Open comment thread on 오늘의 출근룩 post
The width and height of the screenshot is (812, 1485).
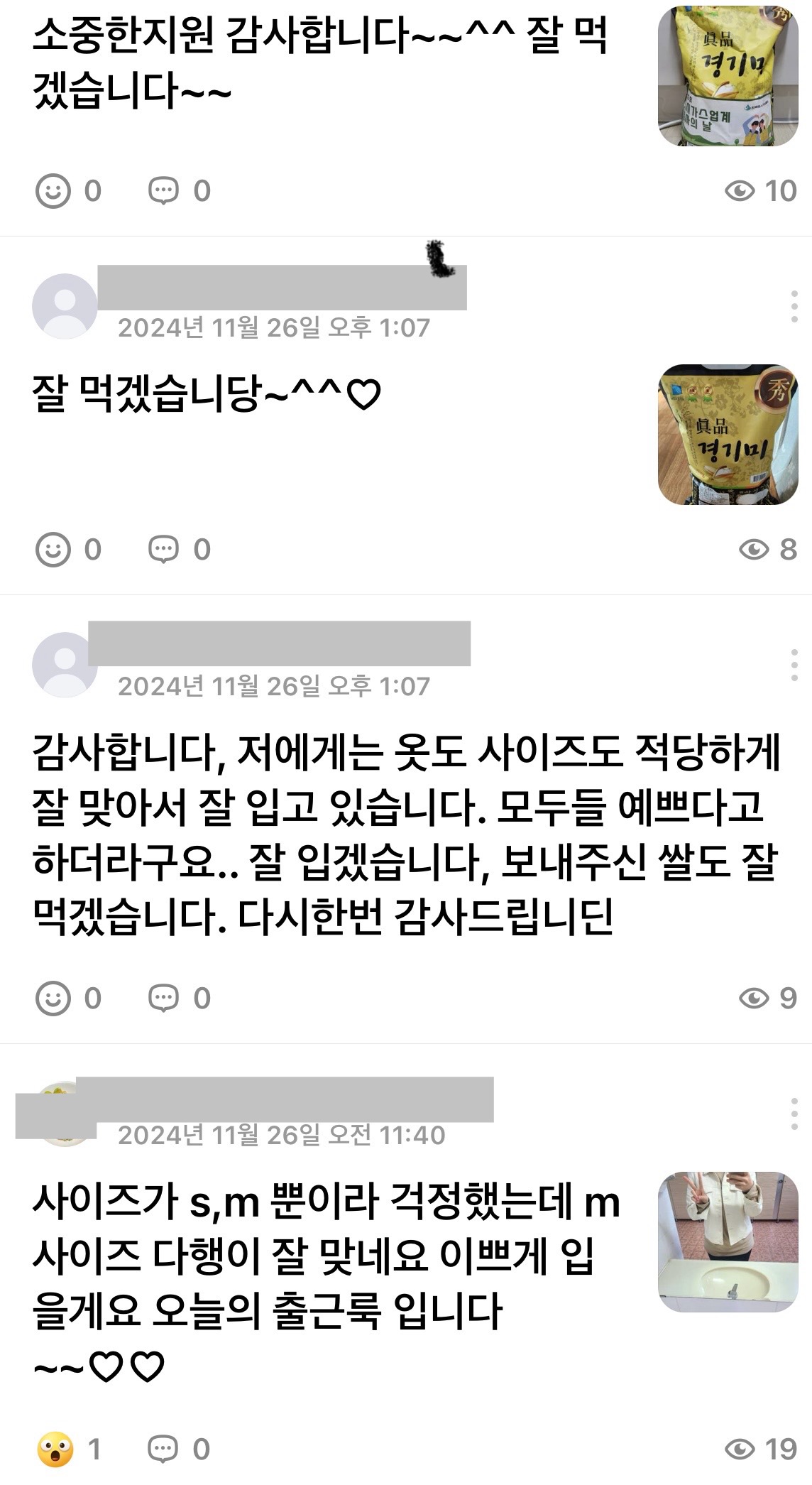163,1449
